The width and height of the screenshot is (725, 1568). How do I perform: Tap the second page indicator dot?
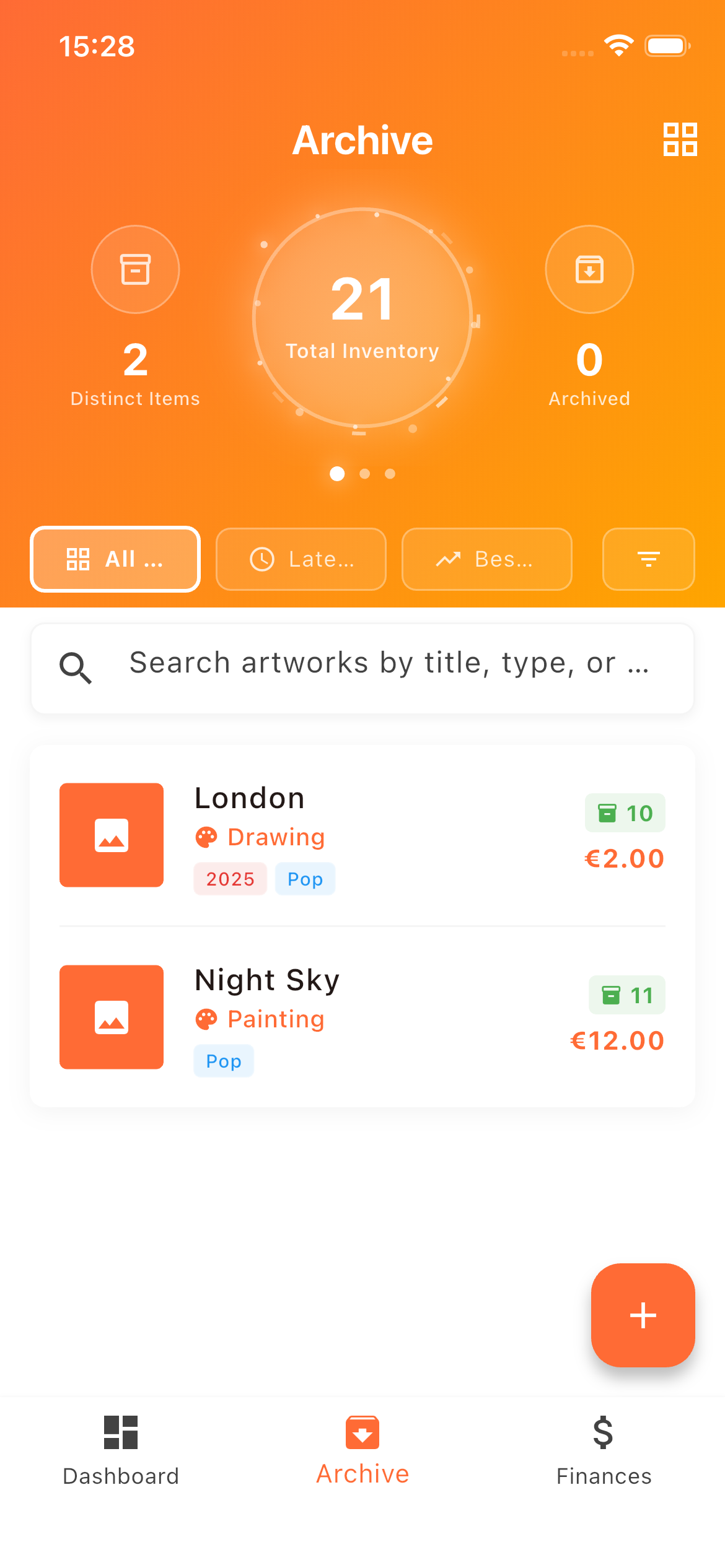click(364, 474)
